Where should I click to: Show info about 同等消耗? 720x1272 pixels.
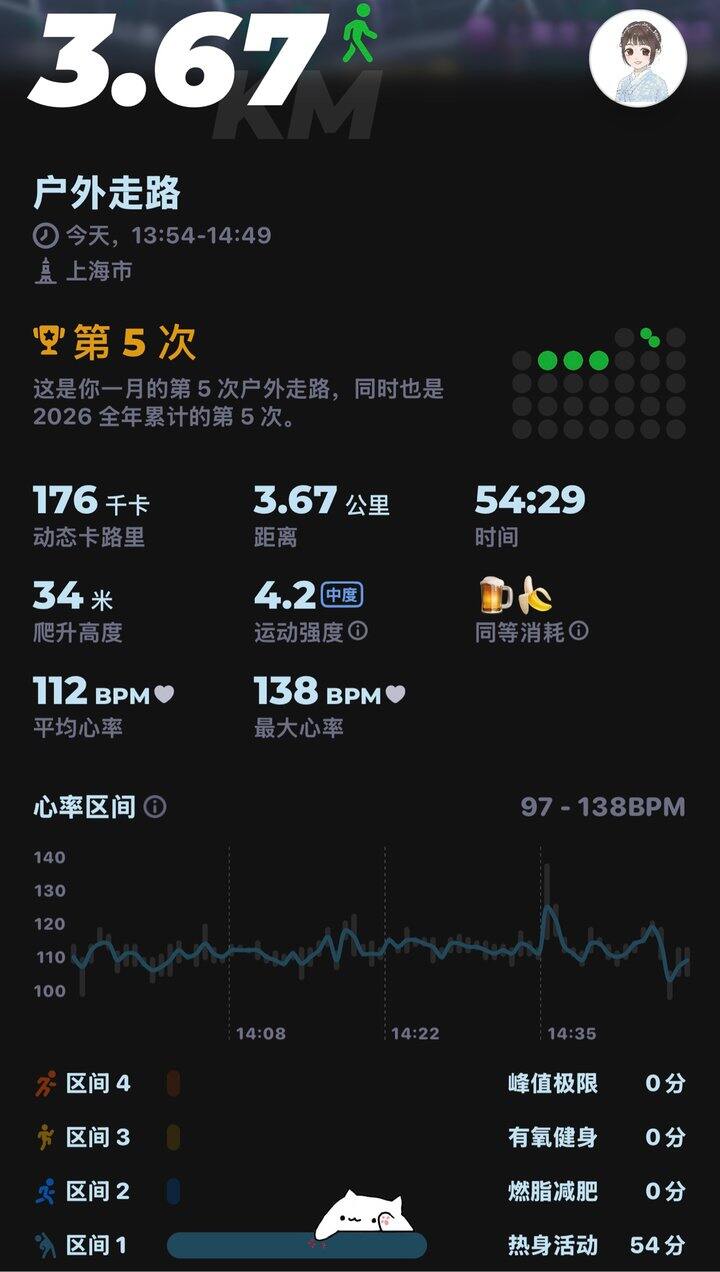tap(579, 632)
